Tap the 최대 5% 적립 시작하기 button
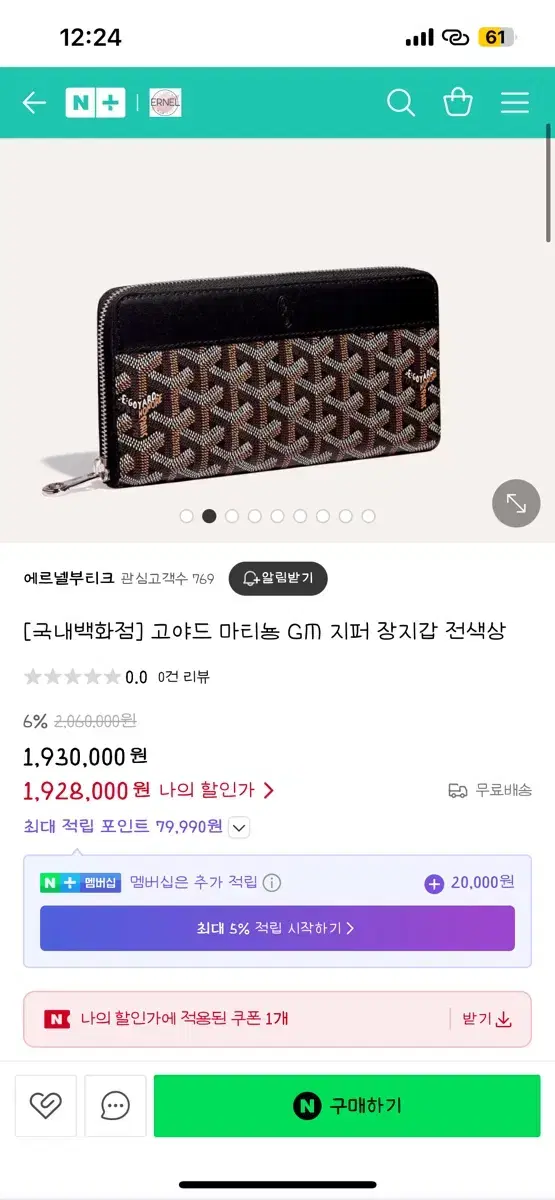555x1200 pixels. pyautogui.click(x=277, y=928)
